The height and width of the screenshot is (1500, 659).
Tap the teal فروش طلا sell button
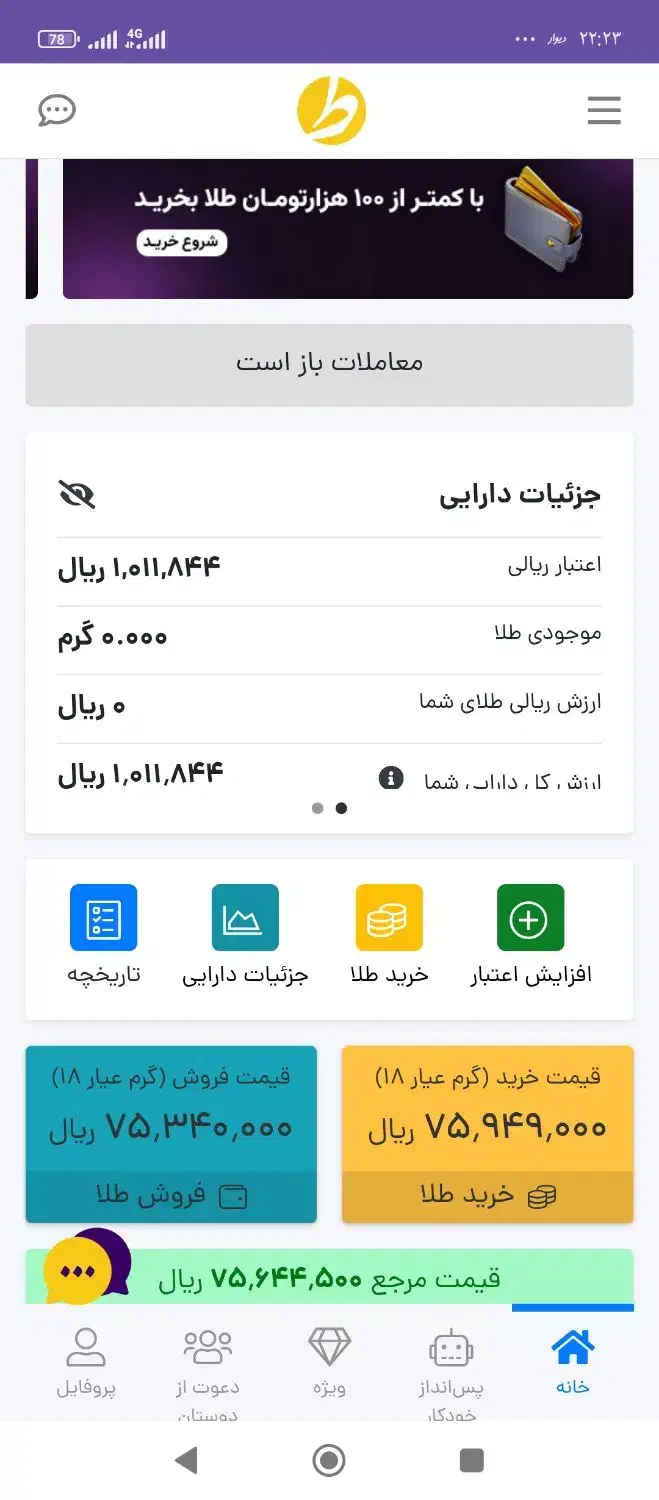coord(171,1195)
